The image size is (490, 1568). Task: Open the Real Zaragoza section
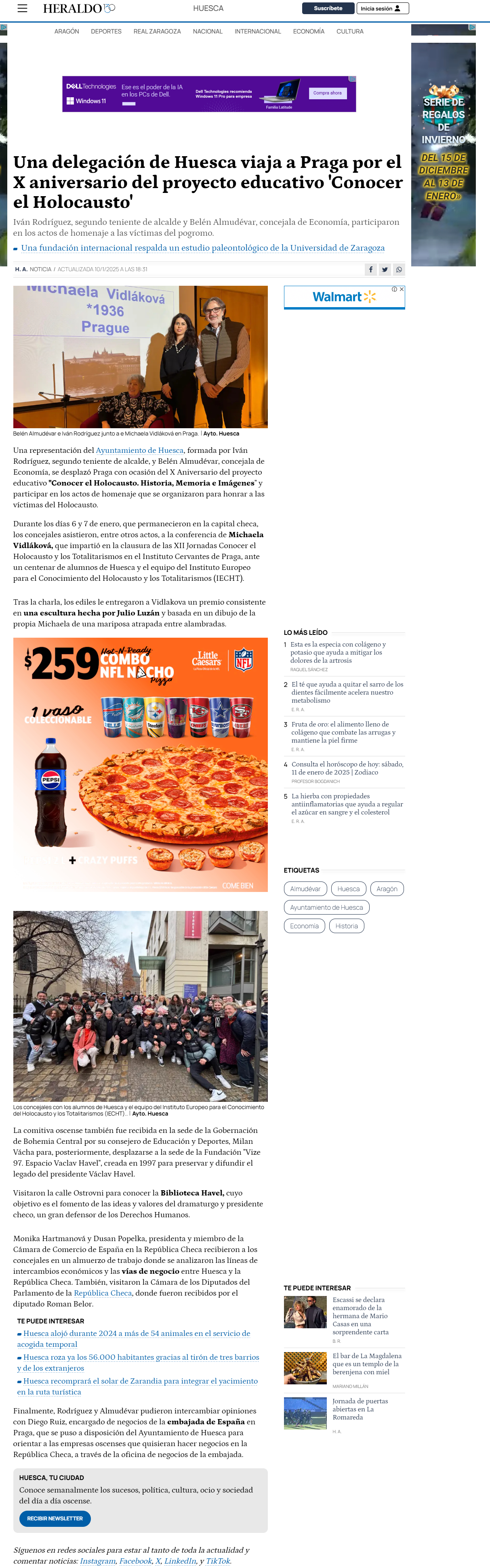(157, 31)
